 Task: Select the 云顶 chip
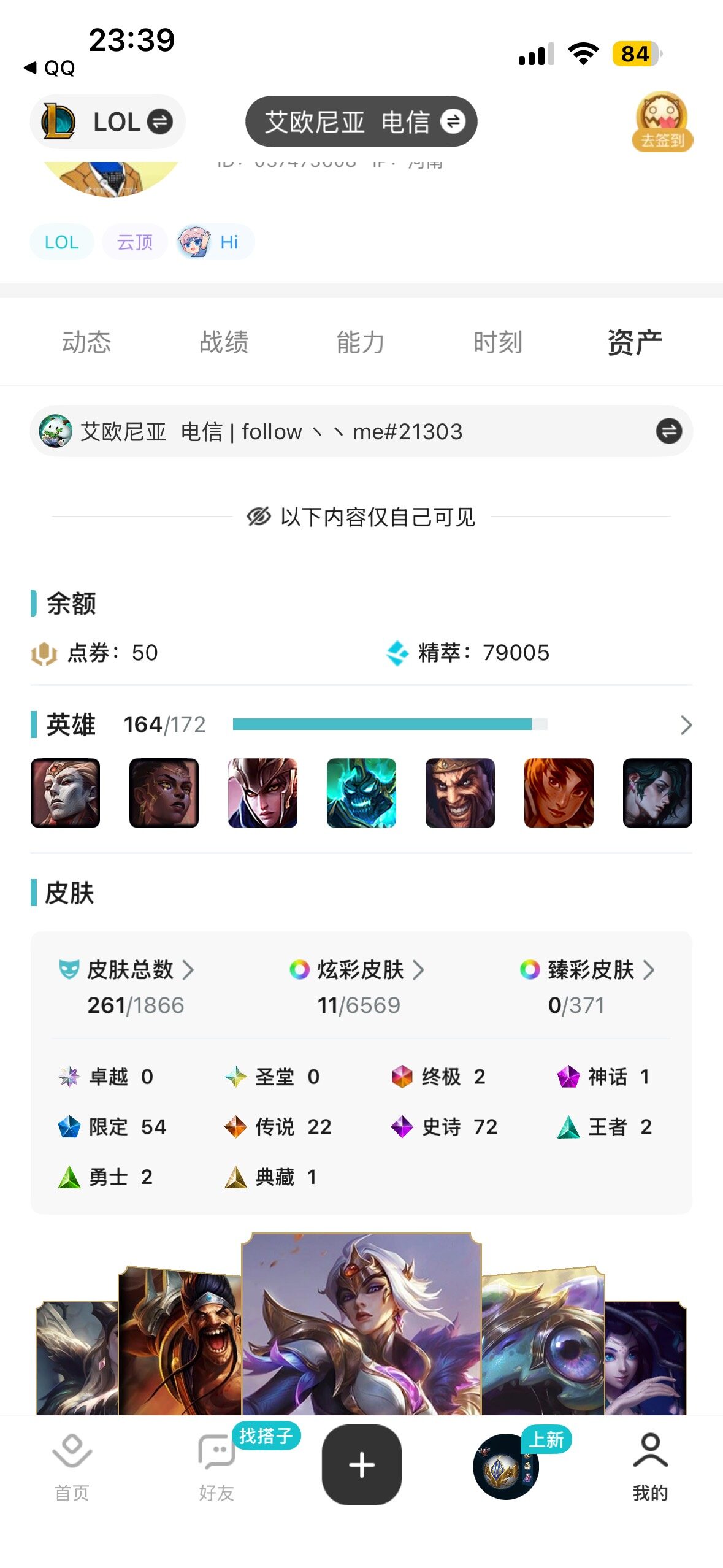click(134, 242)
